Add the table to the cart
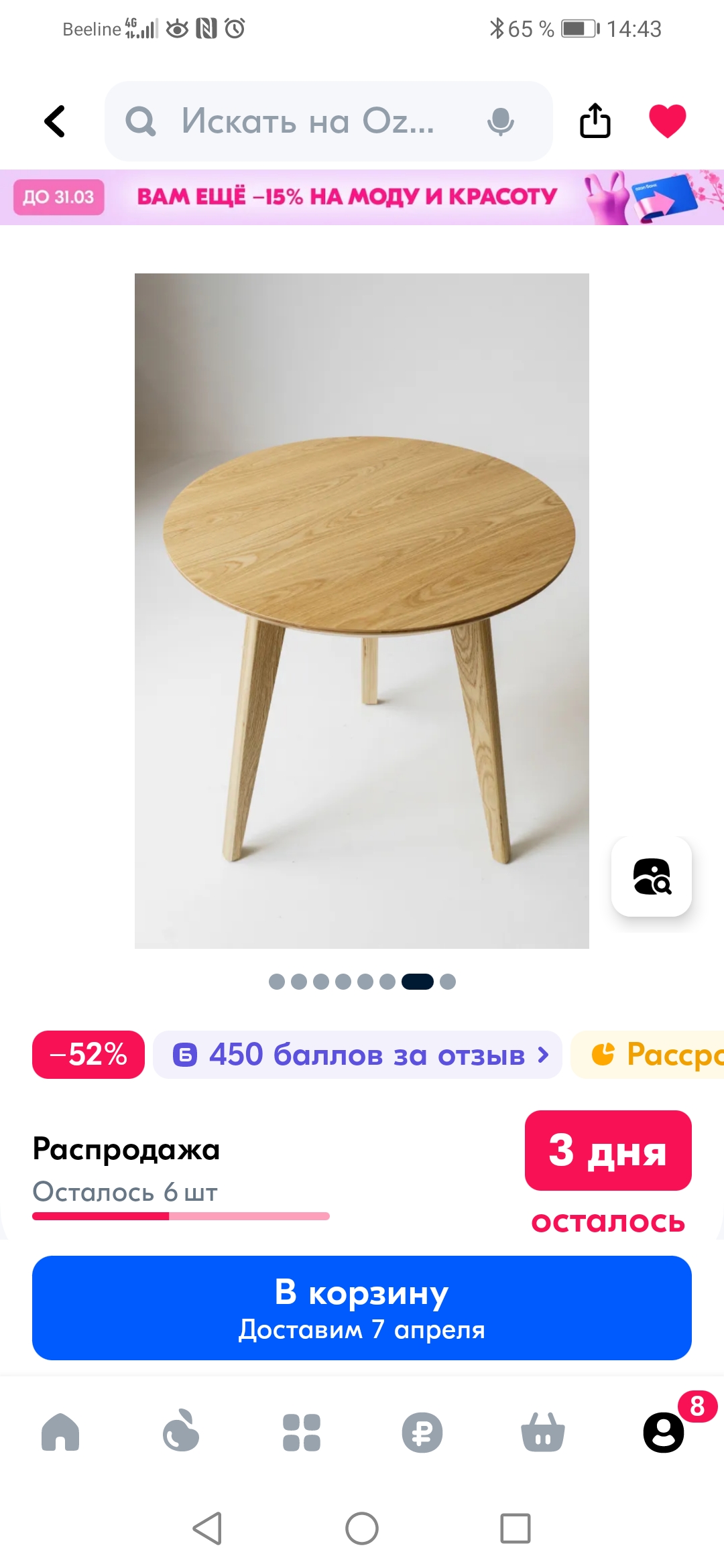This screenshot has width=724, height=1568. (362, 1308)
